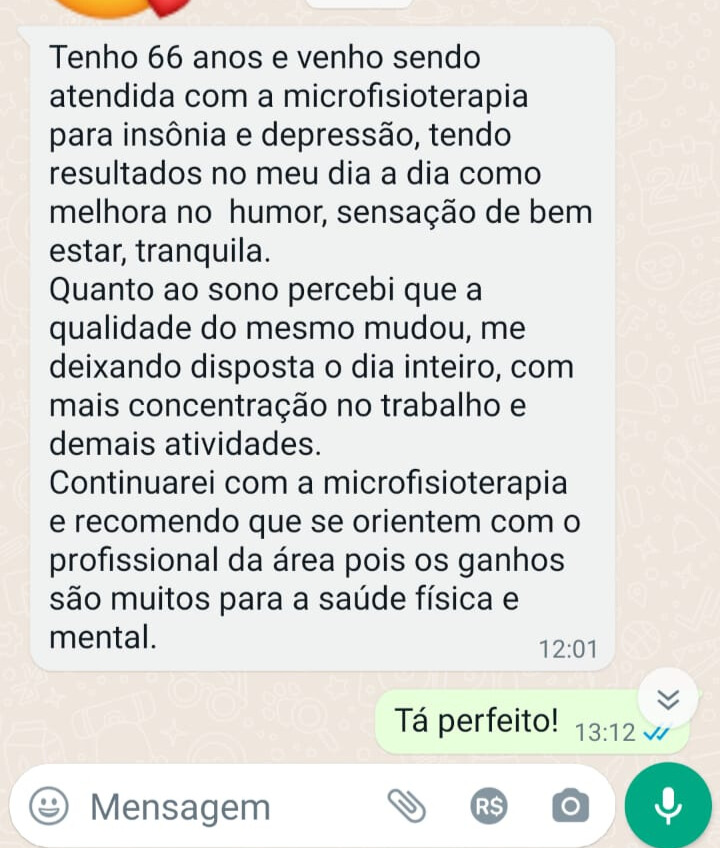Image resolution: width=720 pixels, height=848 pixels.
Task: Attach a file with the paperclip
Action: coord(406,806)
